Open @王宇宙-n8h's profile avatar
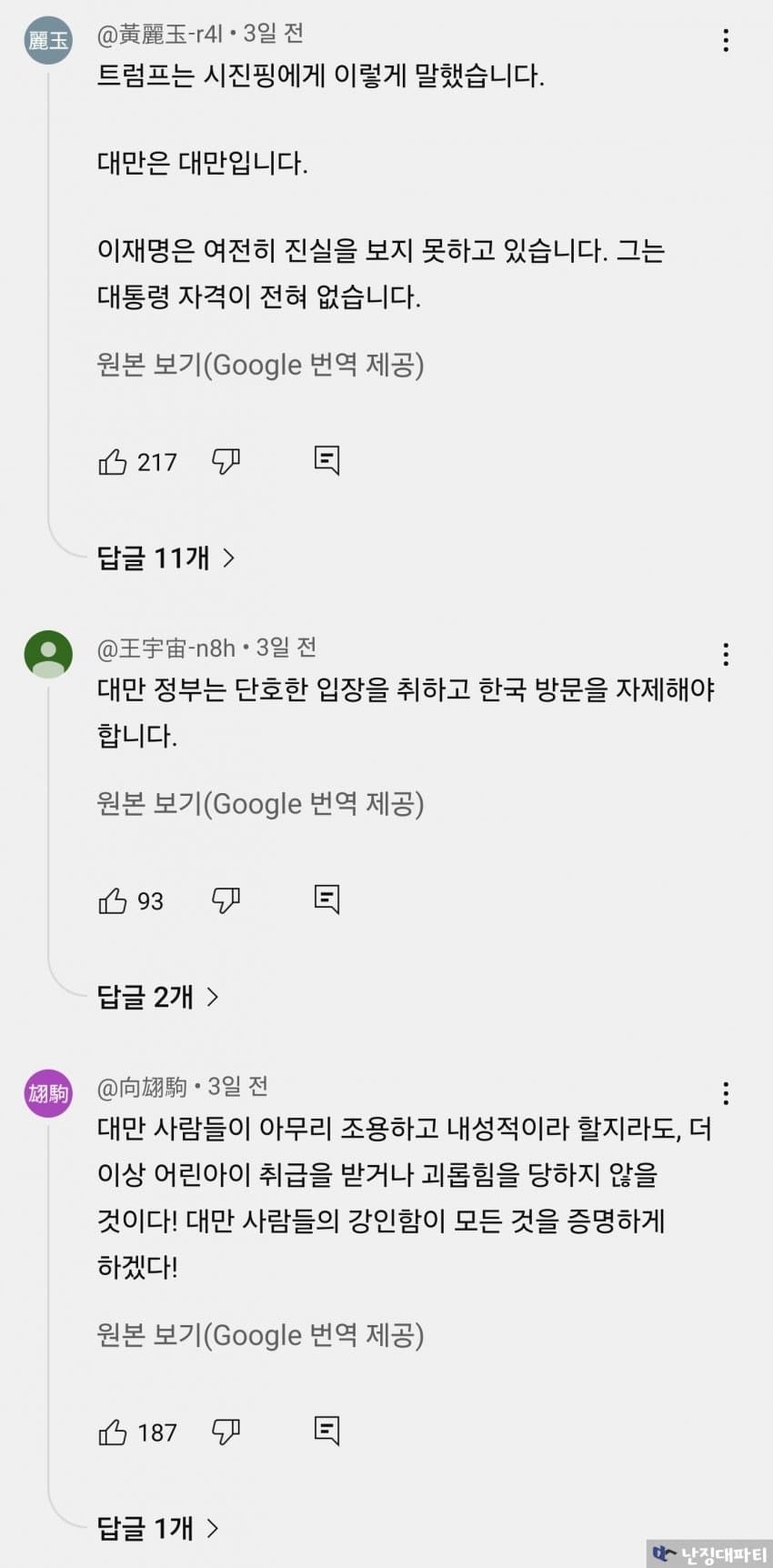Viewport: 773px width, 1568px height. tap(48, 654)
